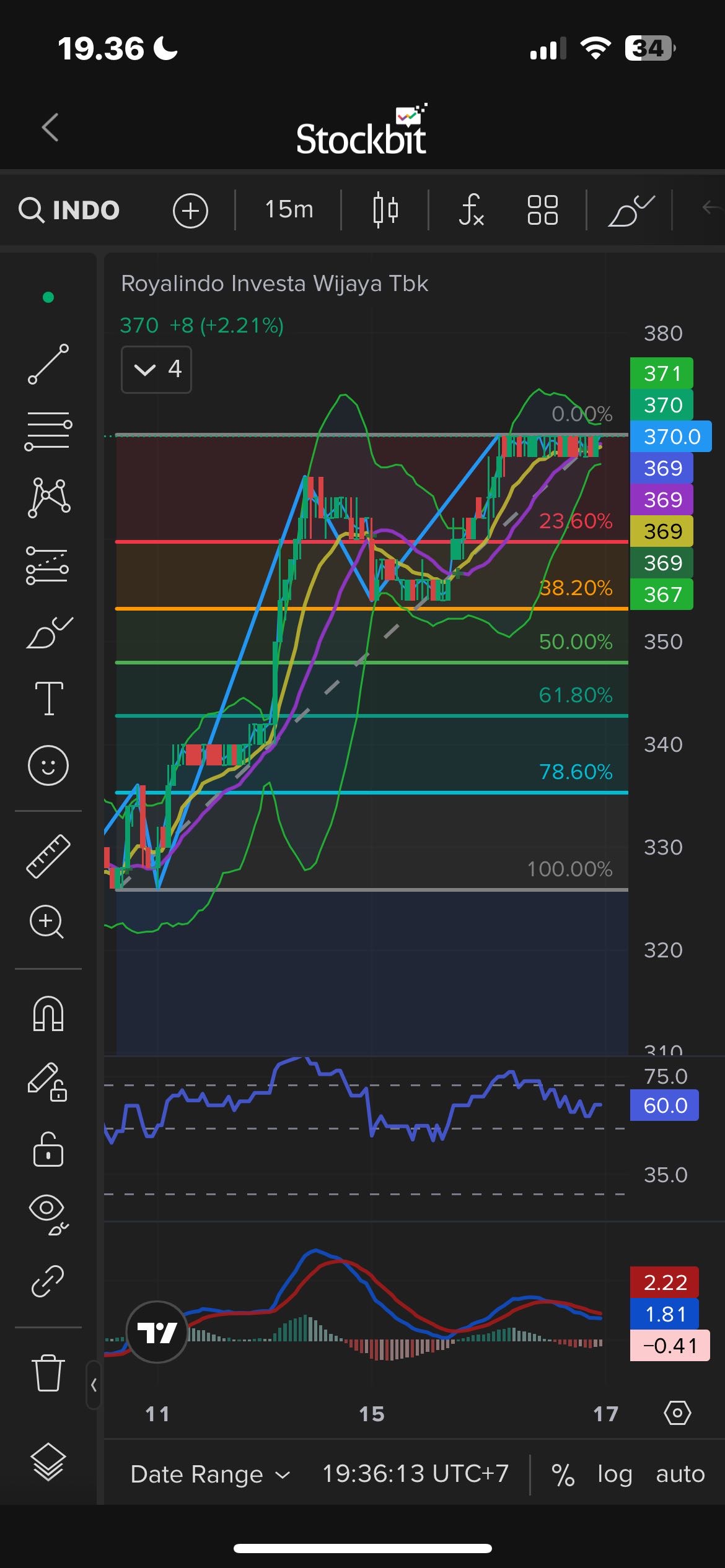Pick the ruler measure tool

(48, 856)
